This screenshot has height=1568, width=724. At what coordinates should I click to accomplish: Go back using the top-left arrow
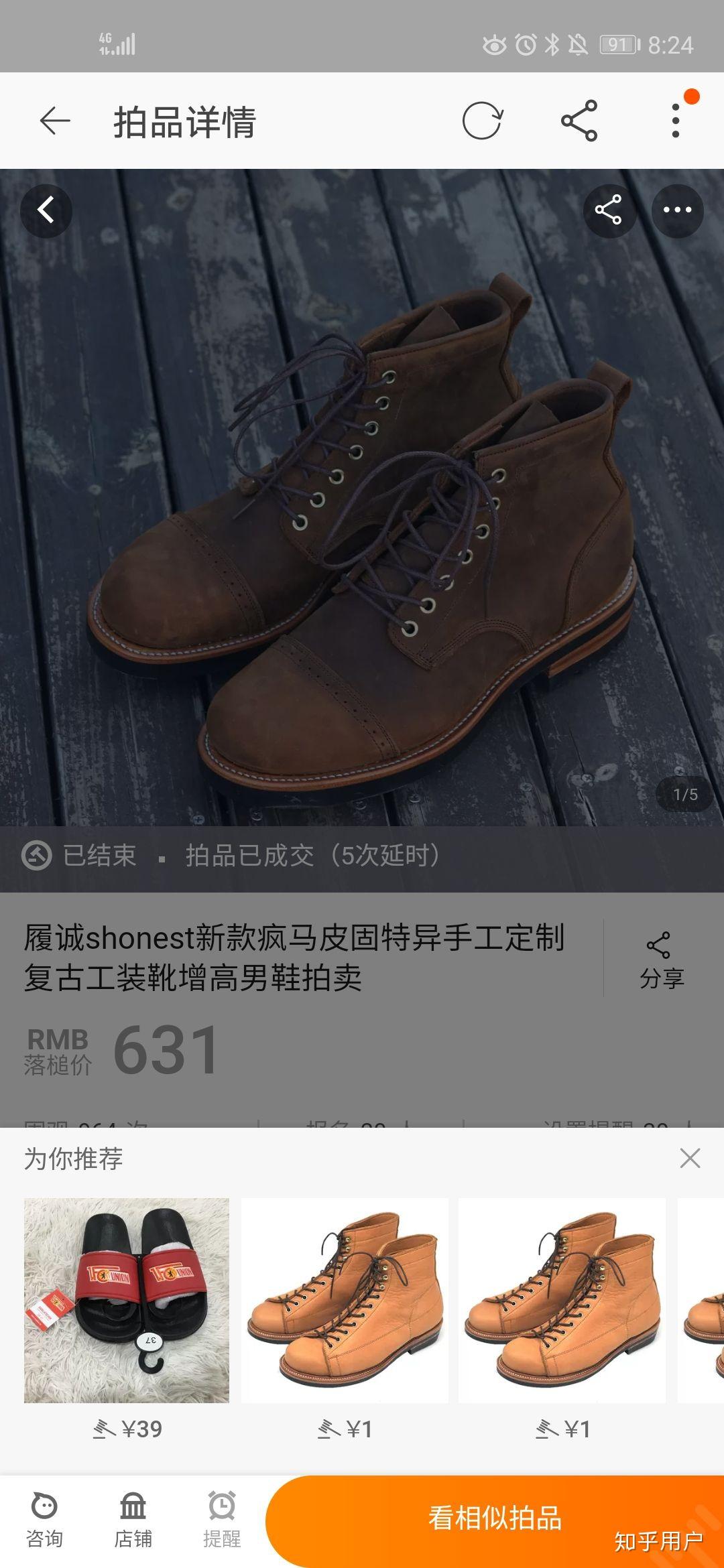pos(55,121)
